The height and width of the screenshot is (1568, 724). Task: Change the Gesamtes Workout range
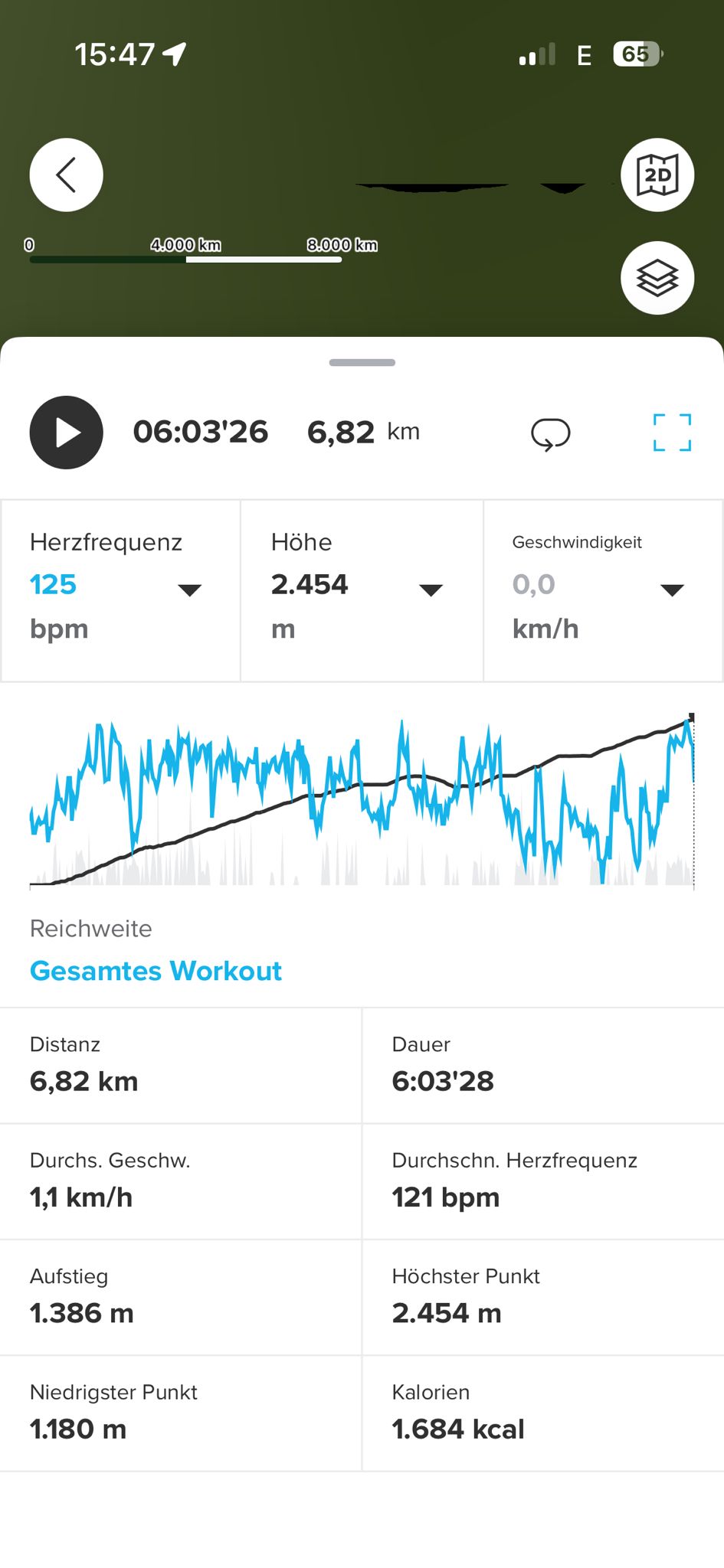pos(156,971)
